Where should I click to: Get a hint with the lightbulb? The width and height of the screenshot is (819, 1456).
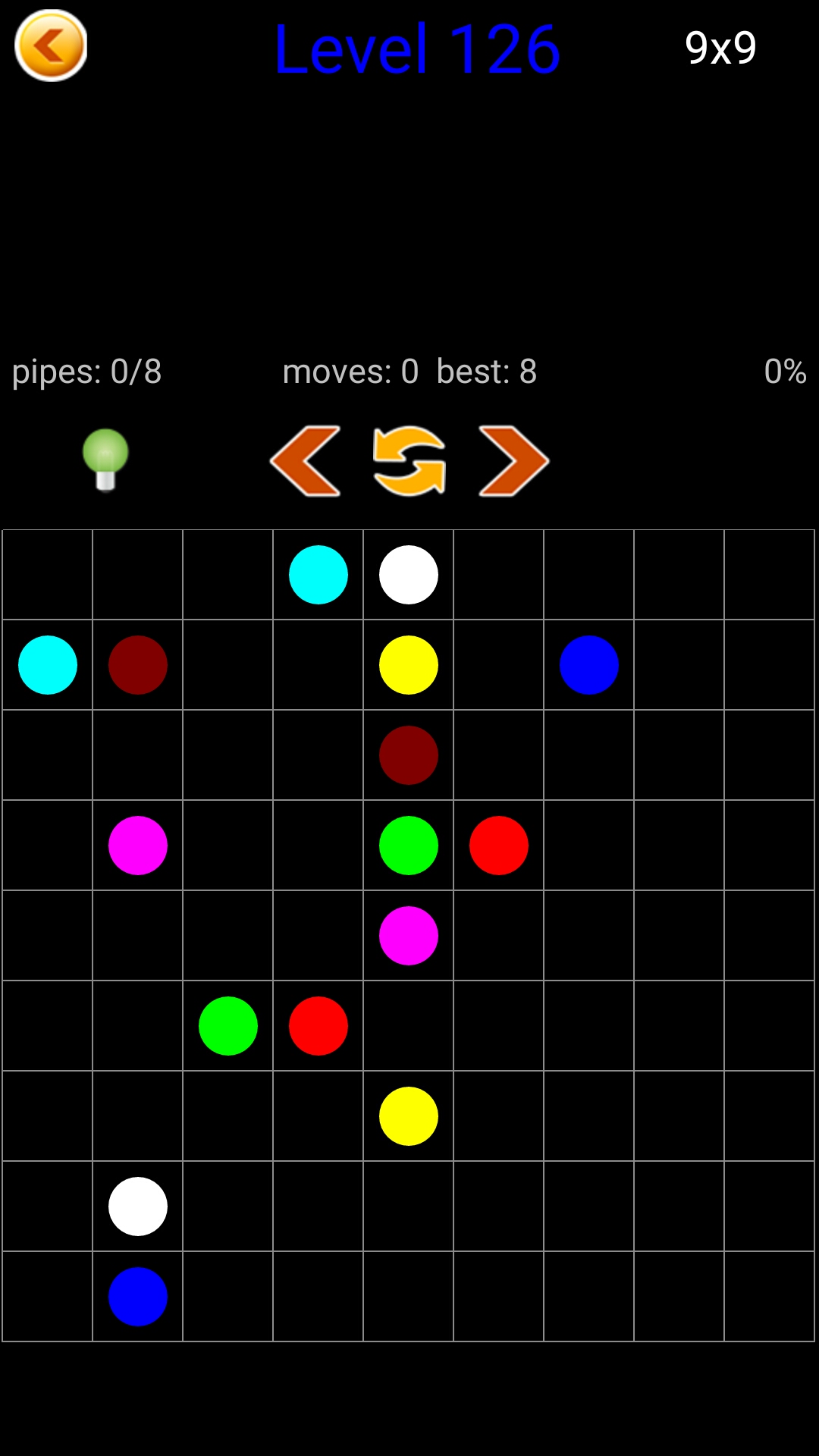[105, 459]
